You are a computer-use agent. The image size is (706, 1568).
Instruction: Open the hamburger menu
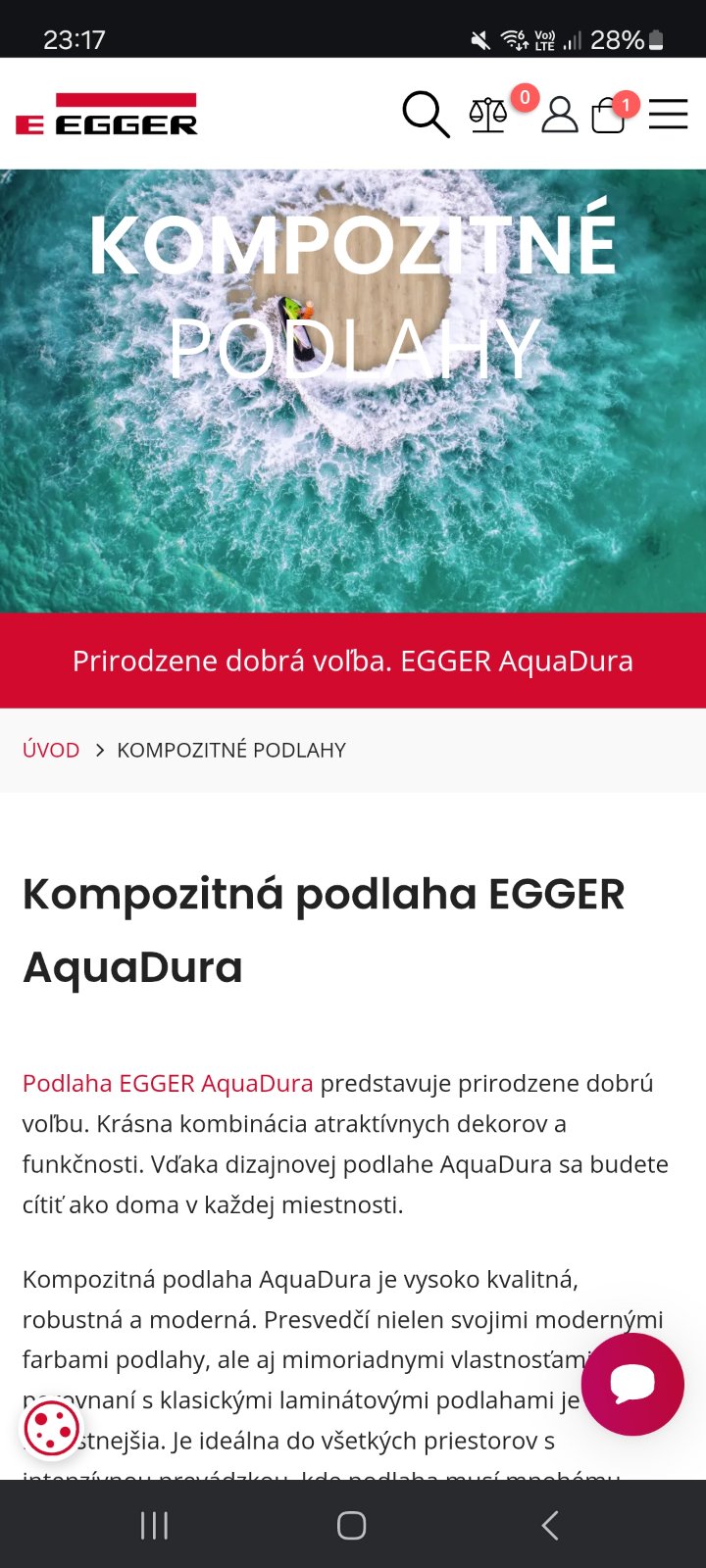click(668, 114)
